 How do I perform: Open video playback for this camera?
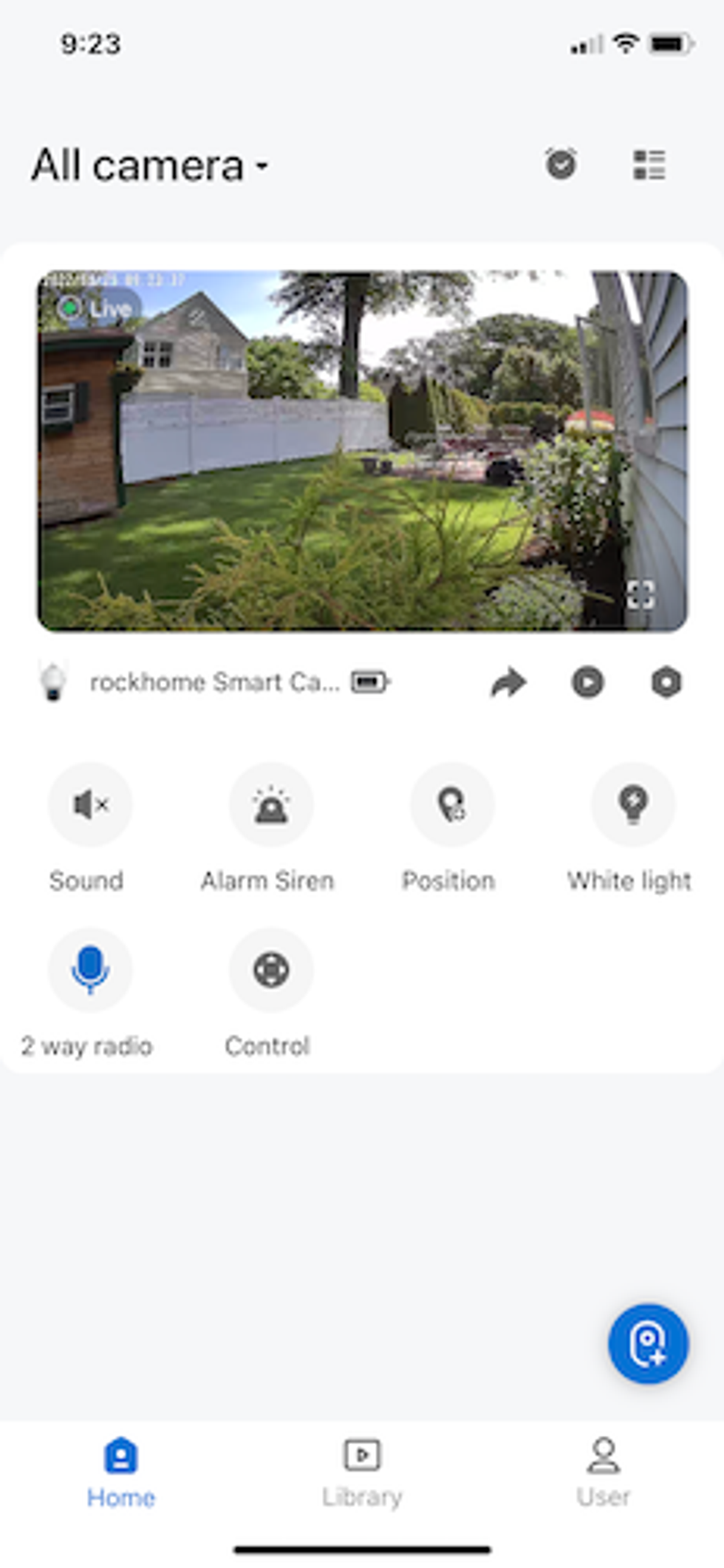coord(587,682)
